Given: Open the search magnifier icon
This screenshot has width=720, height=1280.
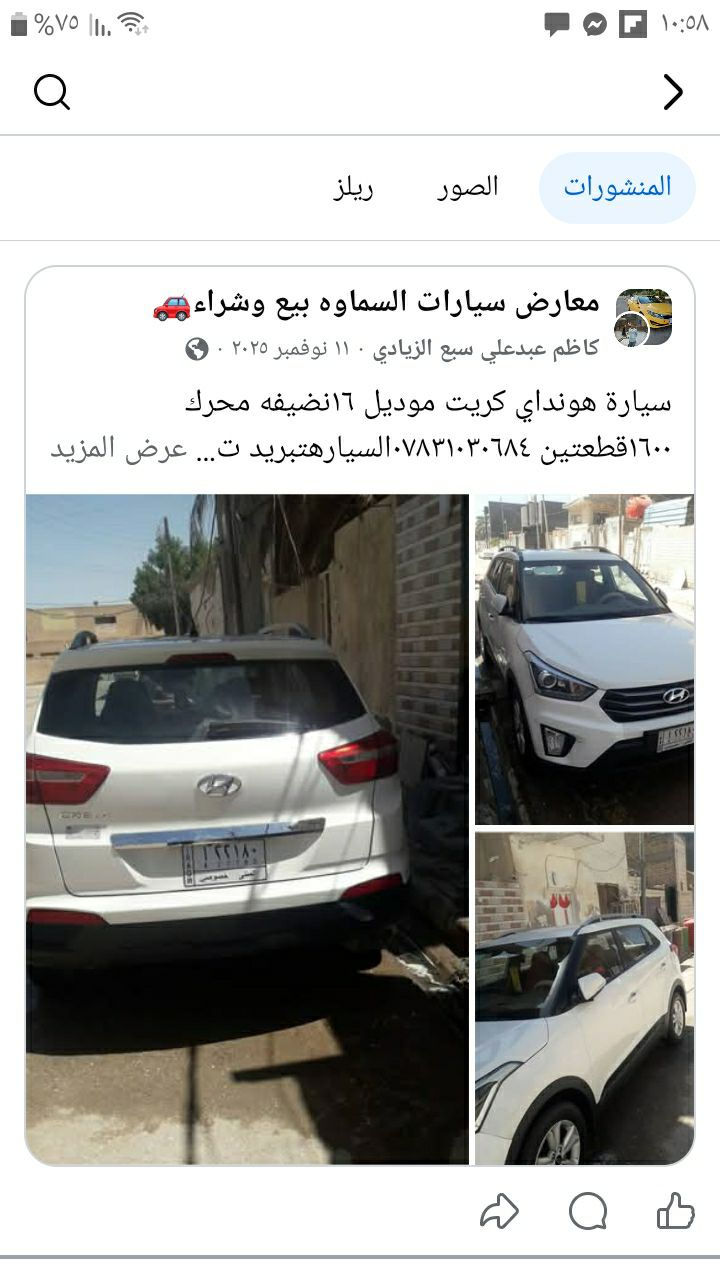Looking at the screenshot, I should [x=51, y=92].
